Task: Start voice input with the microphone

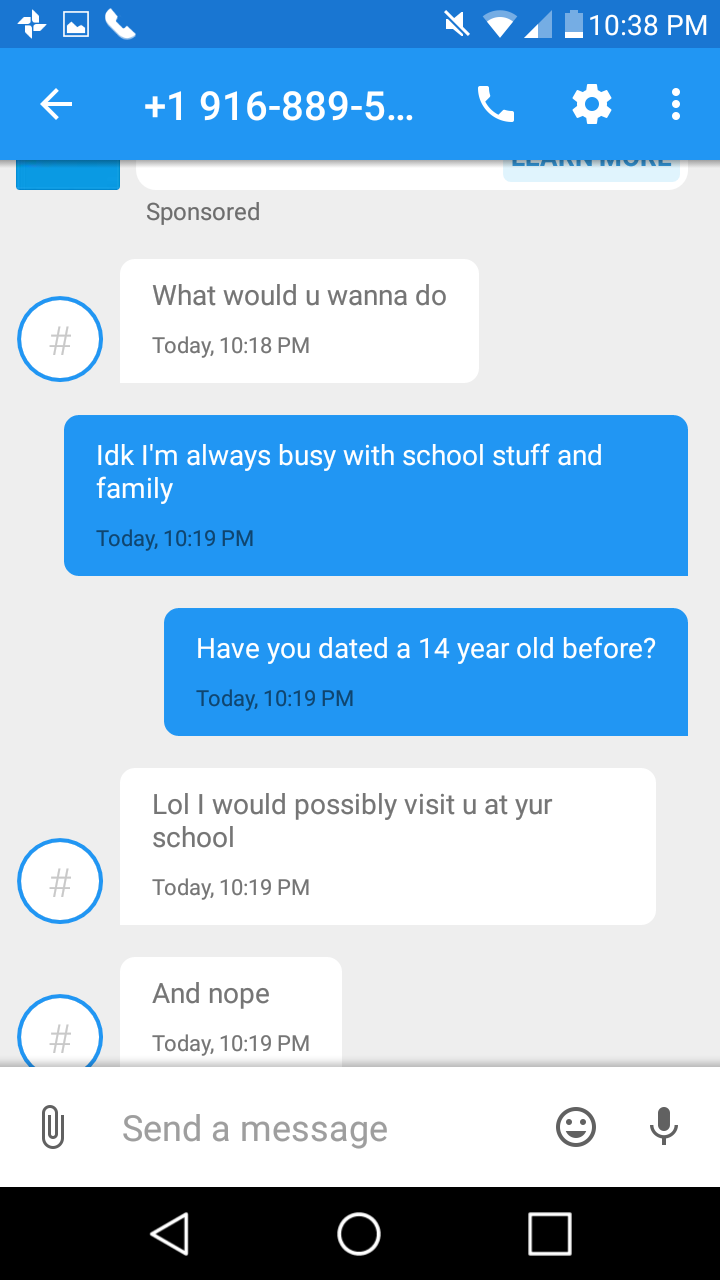Action: (663, 1128)
